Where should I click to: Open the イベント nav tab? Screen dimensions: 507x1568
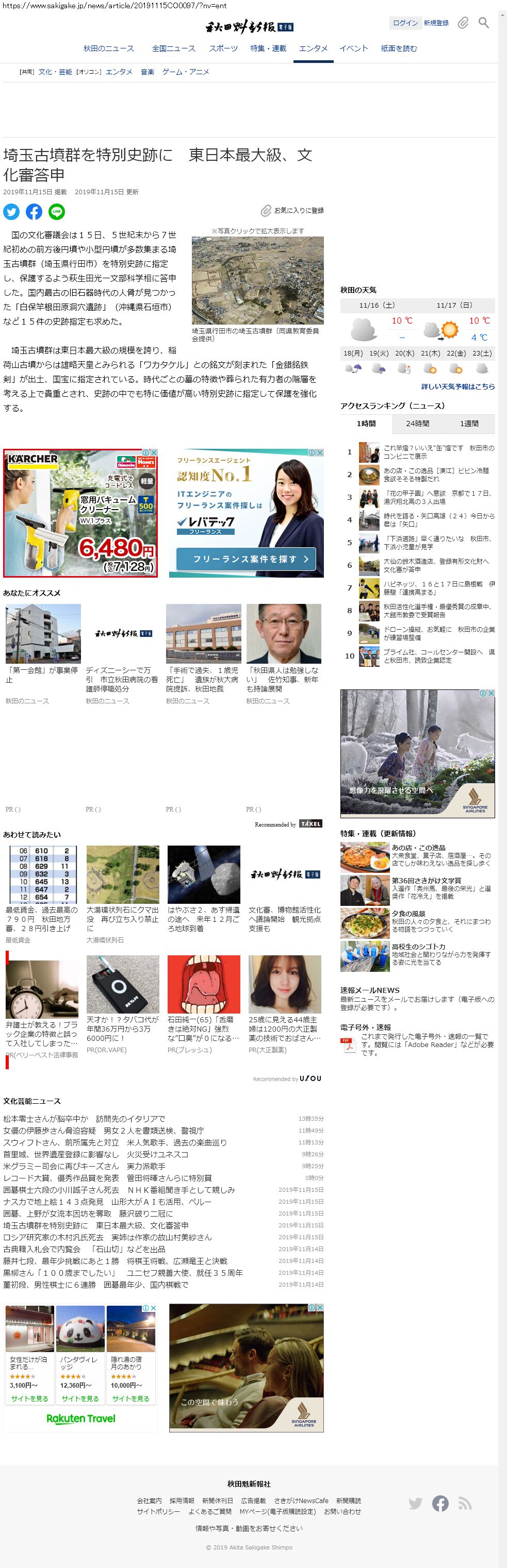pos(353,49)
